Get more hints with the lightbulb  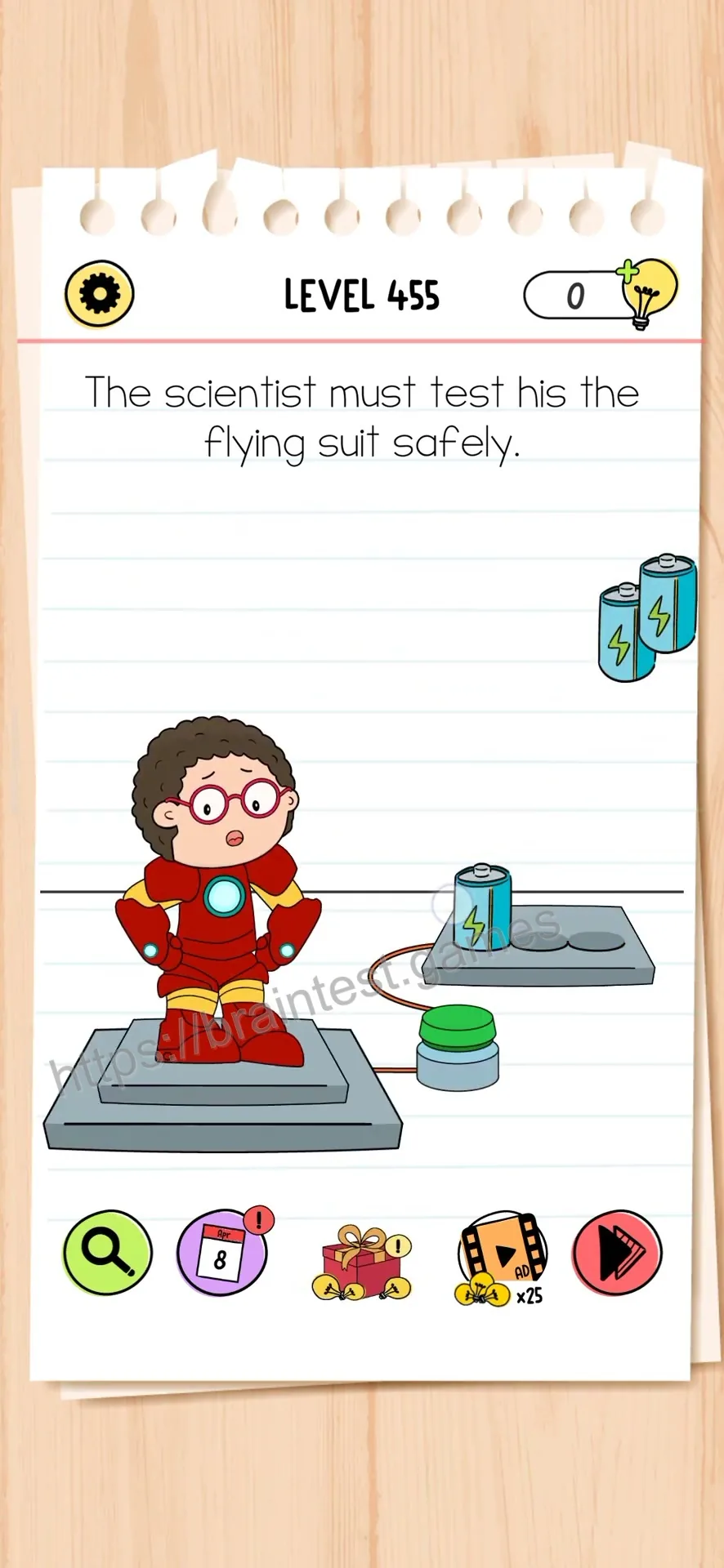coord(647,293)
